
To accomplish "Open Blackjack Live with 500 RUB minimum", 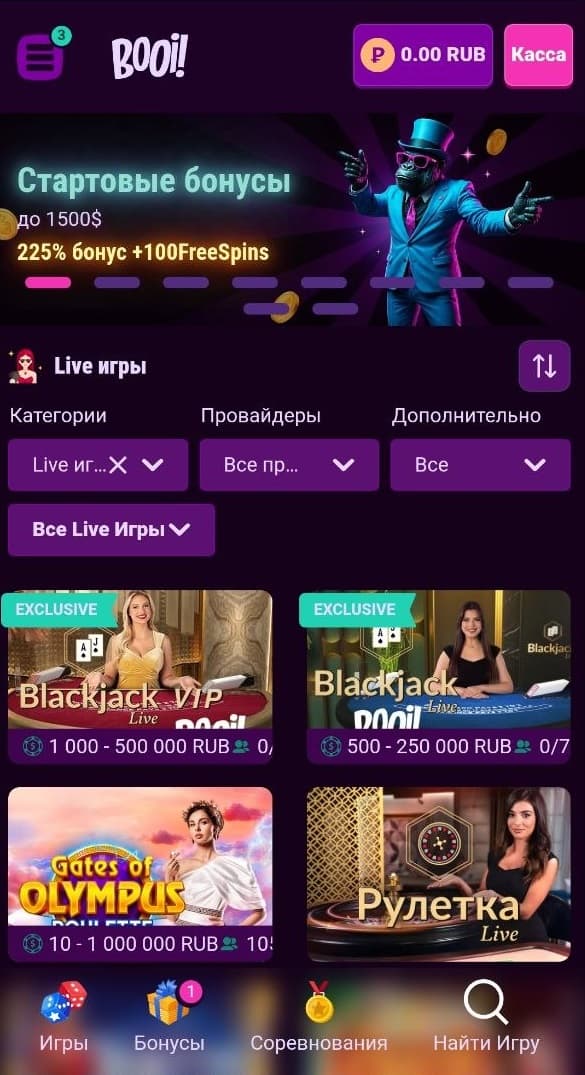I will [x=438, y=677].
